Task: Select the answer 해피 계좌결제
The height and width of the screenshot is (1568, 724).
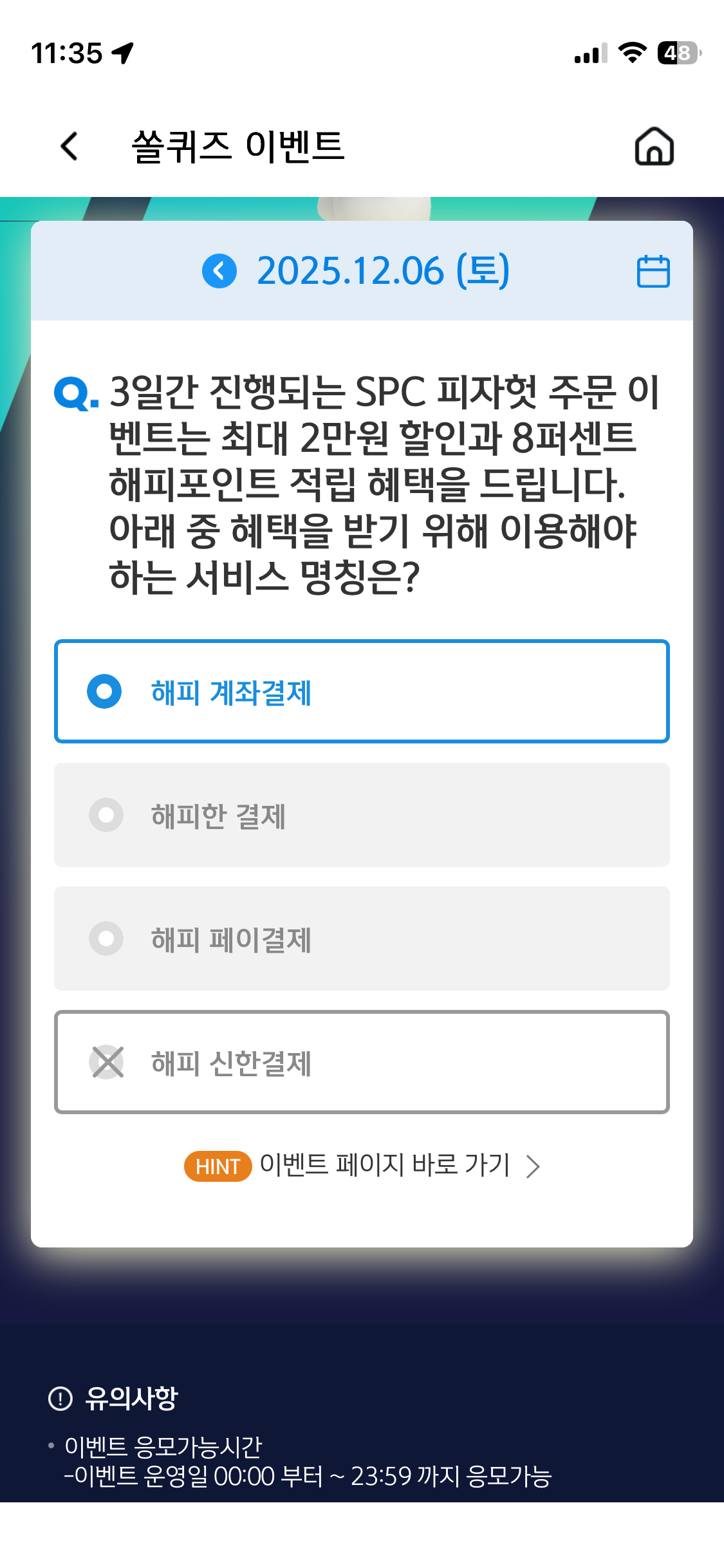Action: click(362, 691)
